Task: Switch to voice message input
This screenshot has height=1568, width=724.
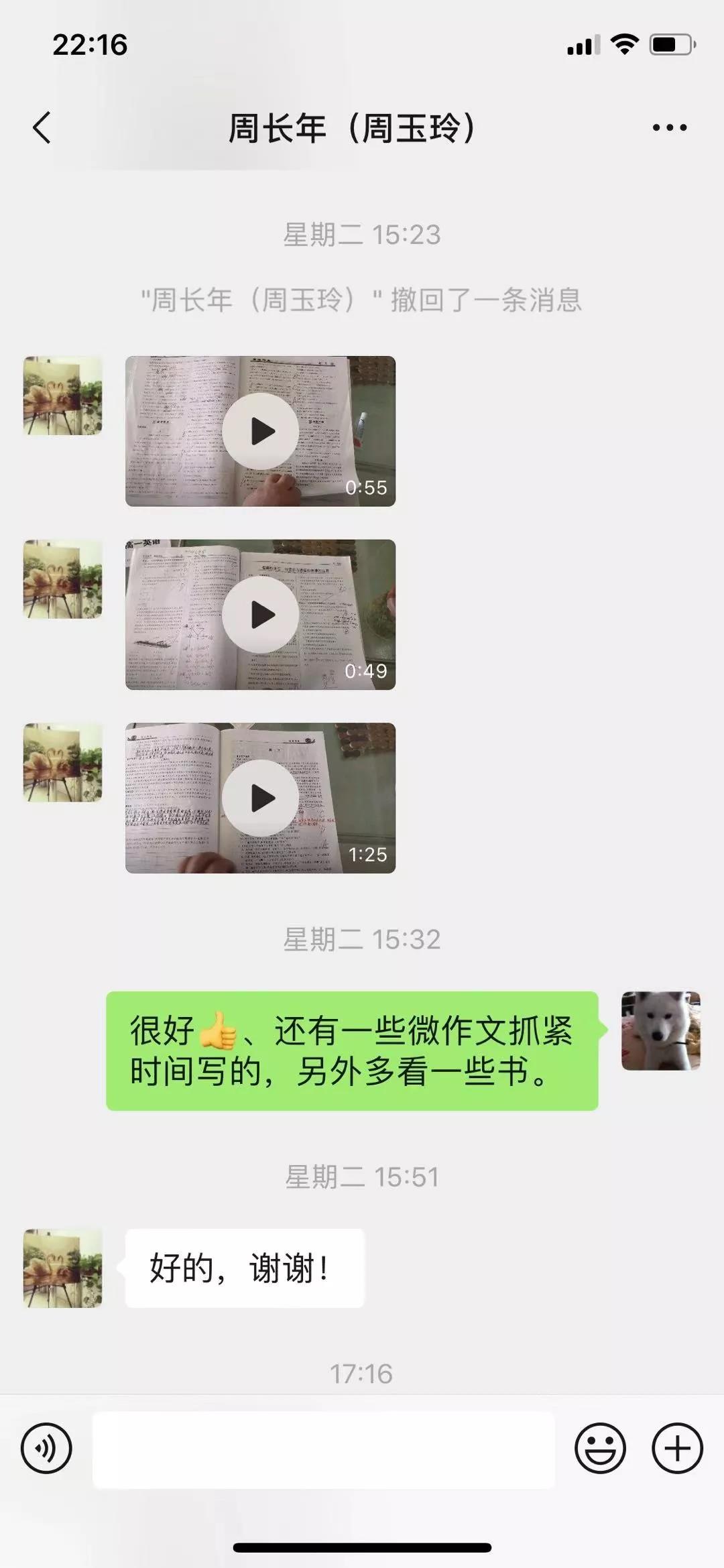Action: (46, 1448)
